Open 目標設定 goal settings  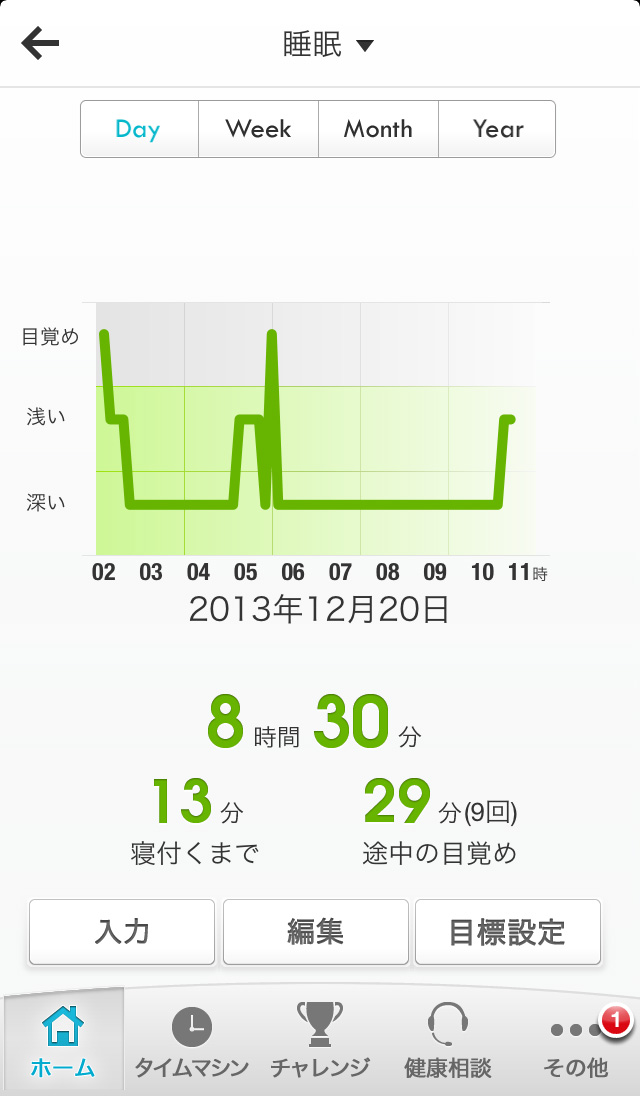(x=508, y=932)
